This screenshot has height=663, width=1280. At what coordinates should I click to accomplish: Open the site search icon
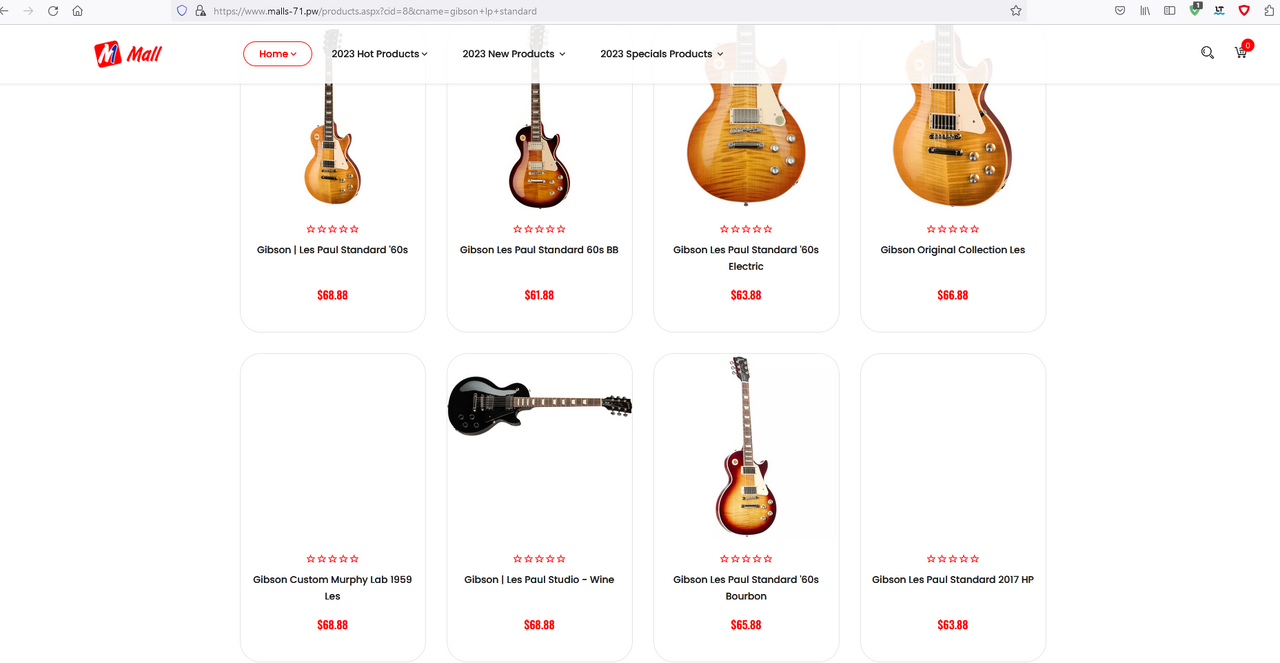point(1207,53)
